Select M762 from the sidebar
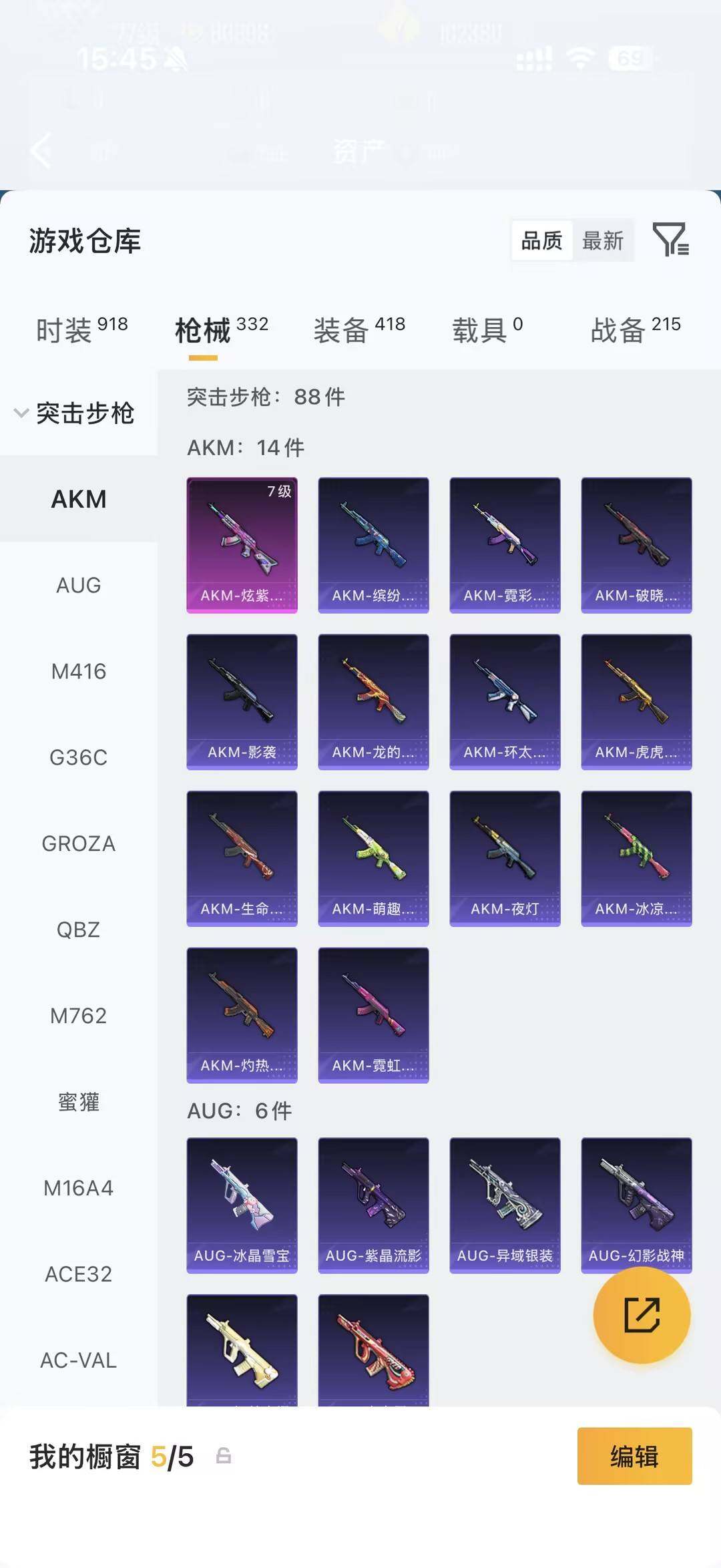Viewport: 721px width, 1568px height. (x=79, y=1016)
